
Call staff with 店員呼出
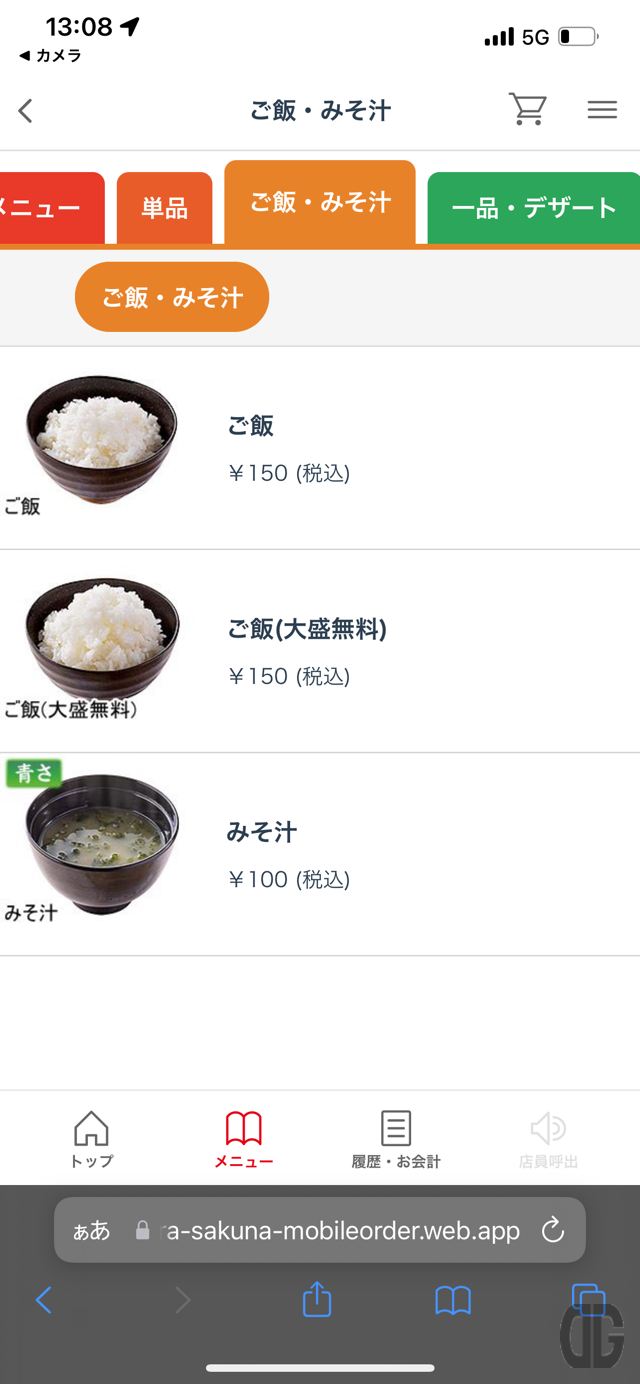click(548, 1139)
